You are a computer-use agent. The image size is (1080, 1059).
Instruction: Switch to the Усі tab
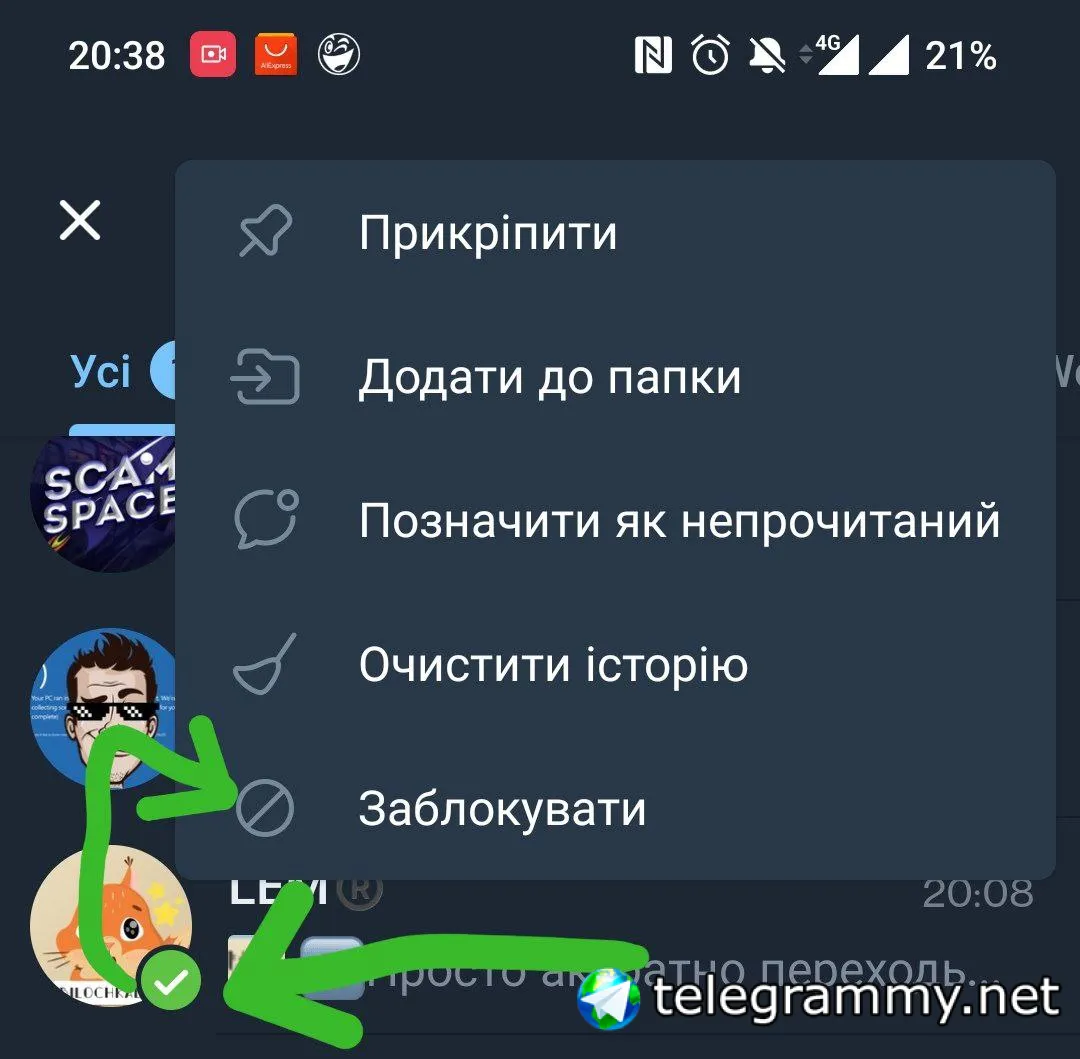pyautogui.click(x=101, y=372)
